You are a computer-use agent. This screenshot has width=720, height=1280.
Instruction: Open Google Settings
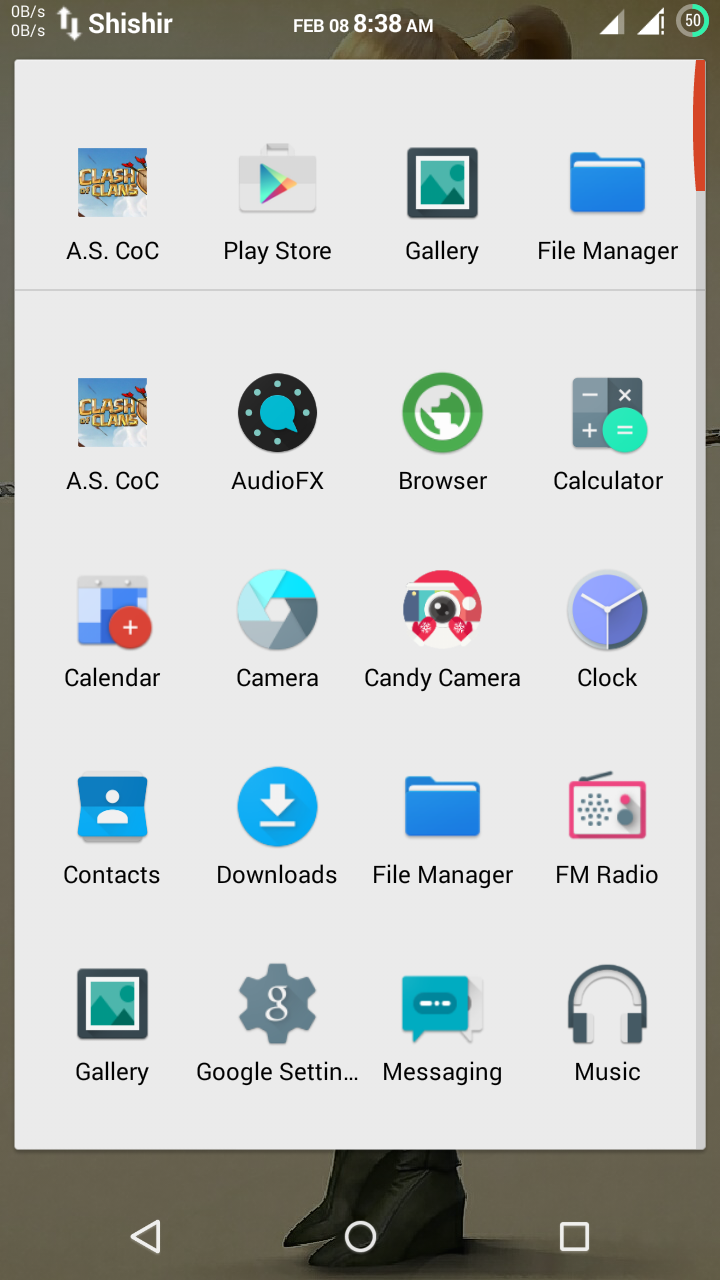tap(277, 1003)
